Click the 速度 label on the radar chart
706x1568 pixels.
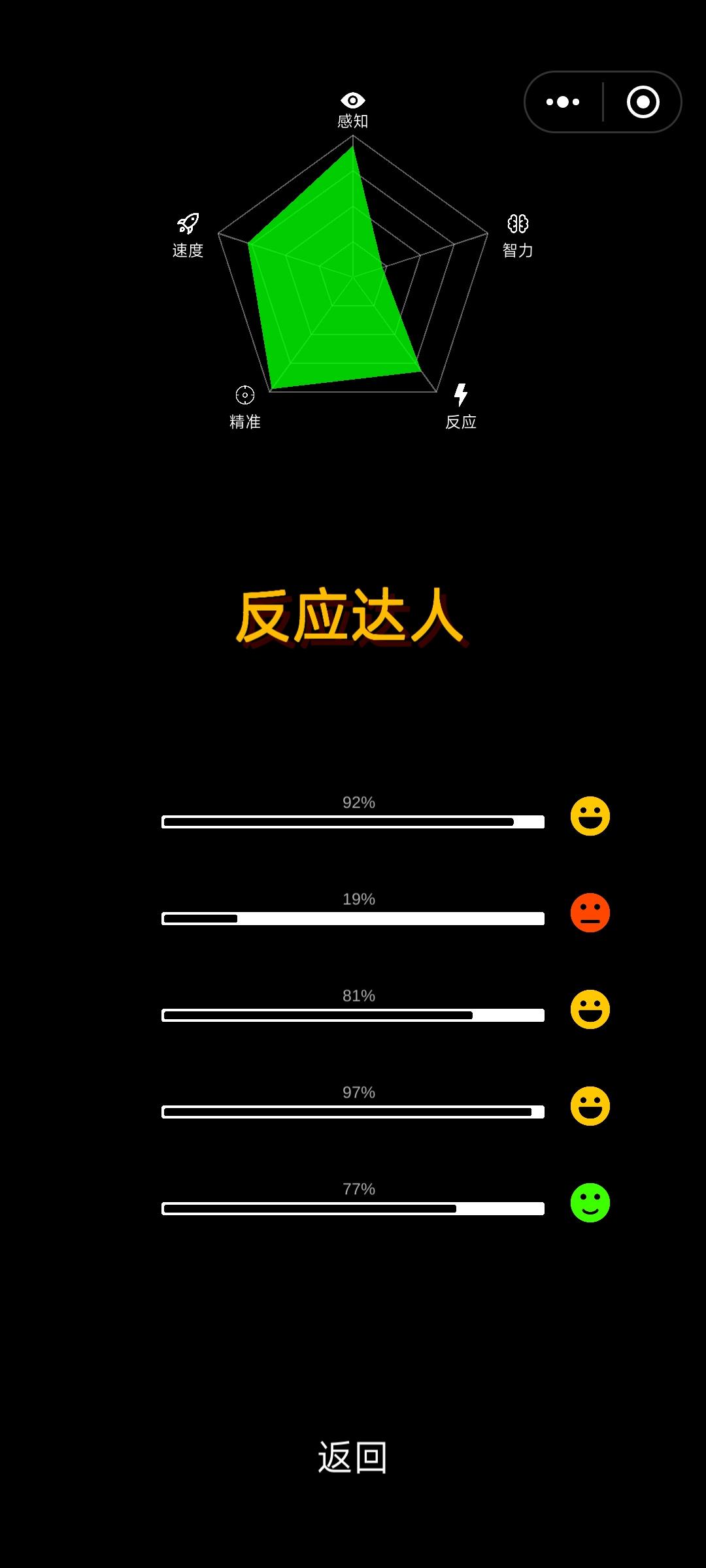pyautogui.click(x=188, y=250)
